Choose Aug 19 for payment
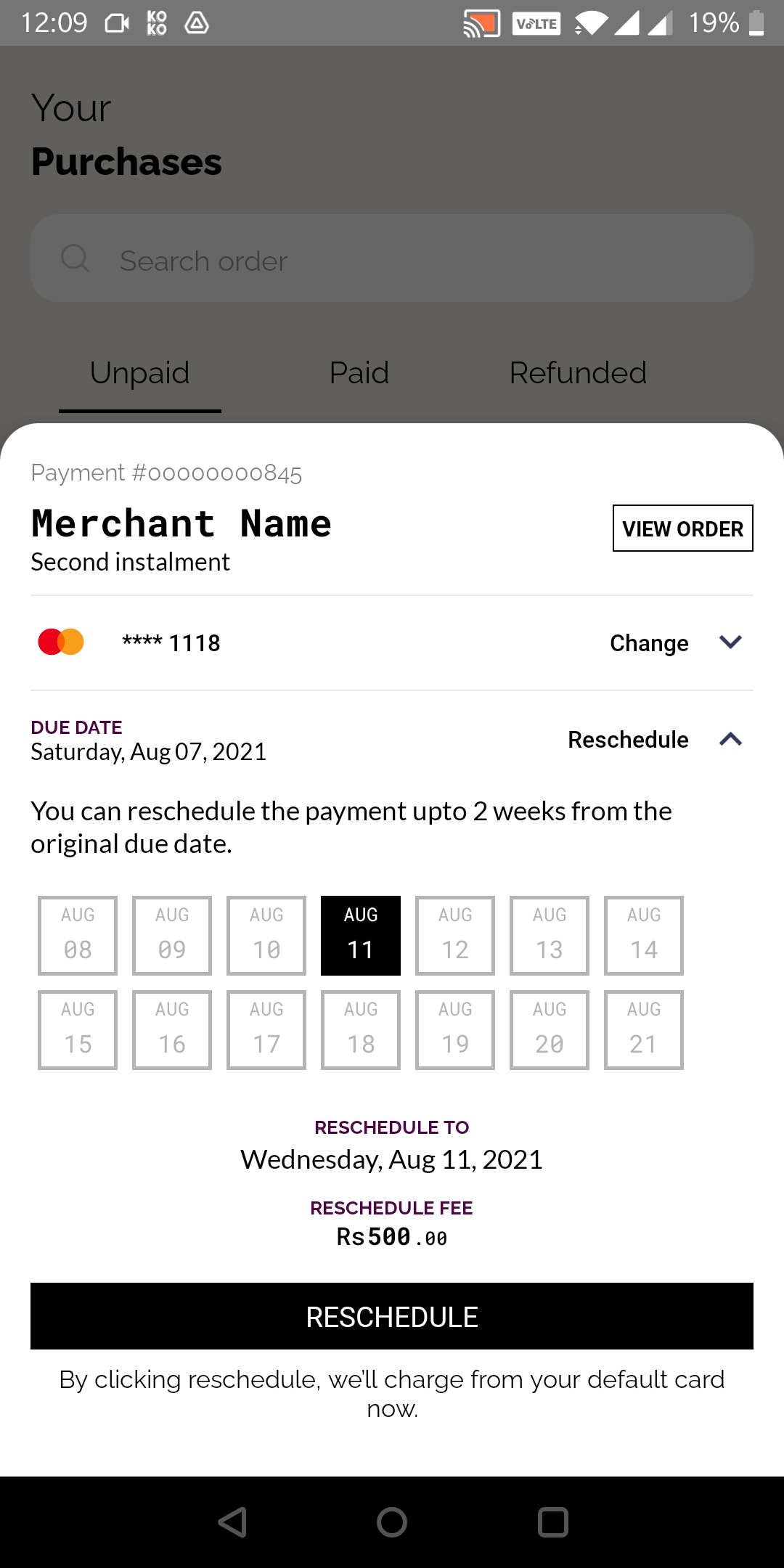The height and width of the screenshot is (1568, 784). point(455,1029)
